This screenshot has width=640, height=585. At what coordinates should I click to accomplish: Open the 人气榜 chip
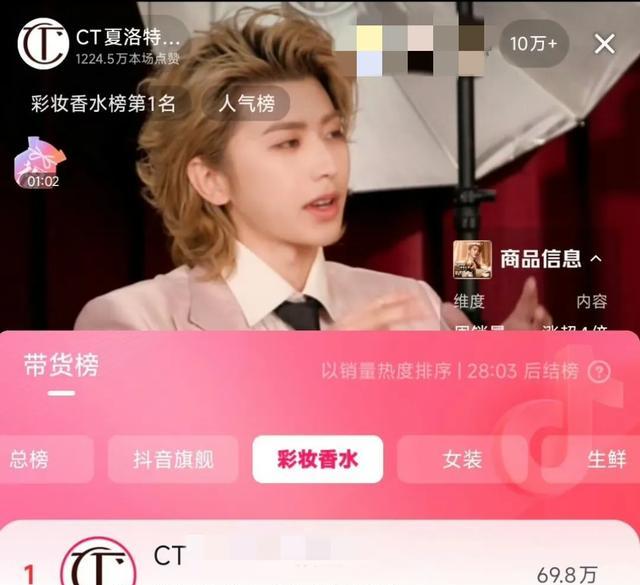pos(245,103)
